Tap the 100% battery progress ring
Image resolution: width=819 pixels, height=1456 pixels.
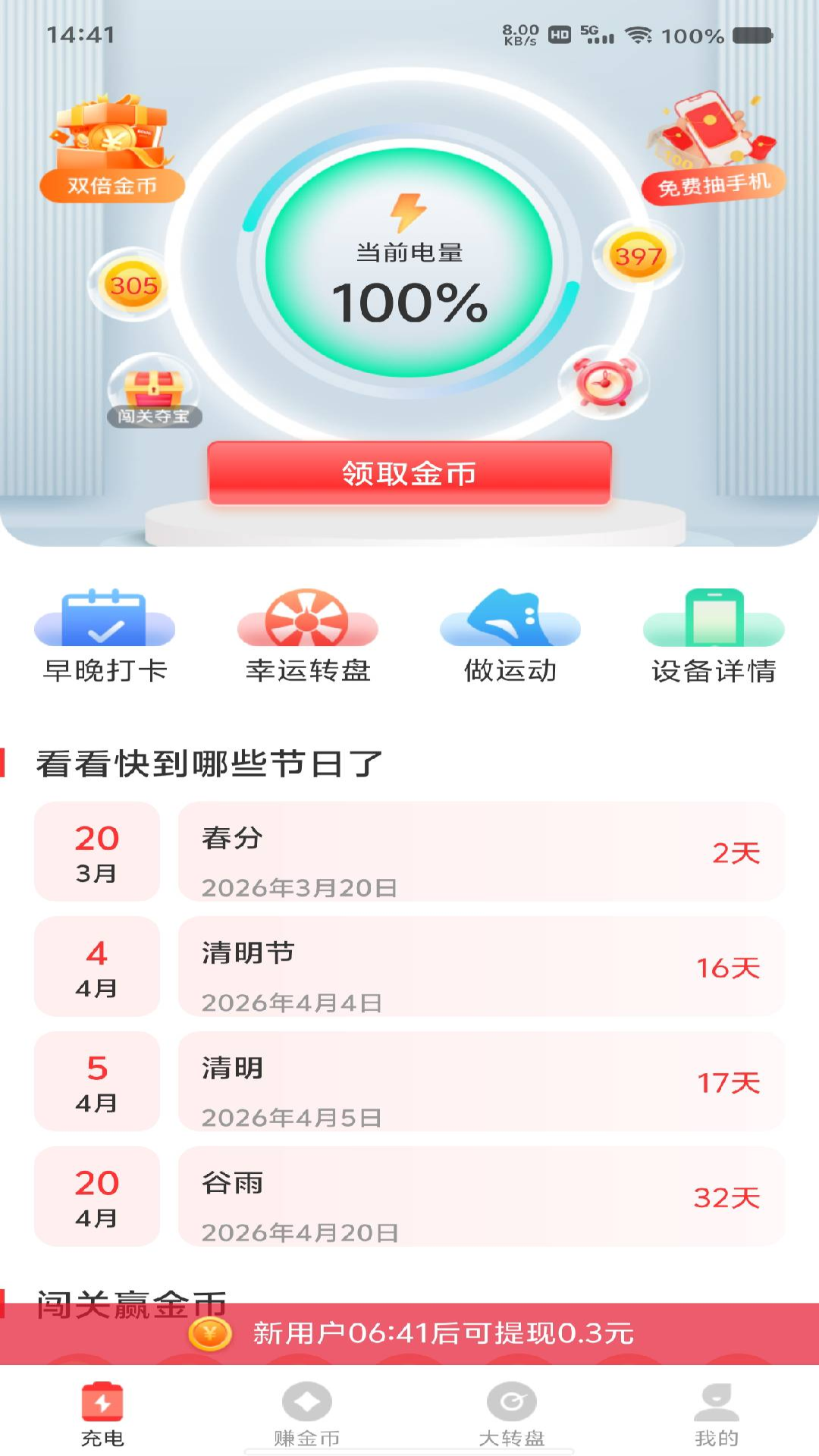click(409, 303)
